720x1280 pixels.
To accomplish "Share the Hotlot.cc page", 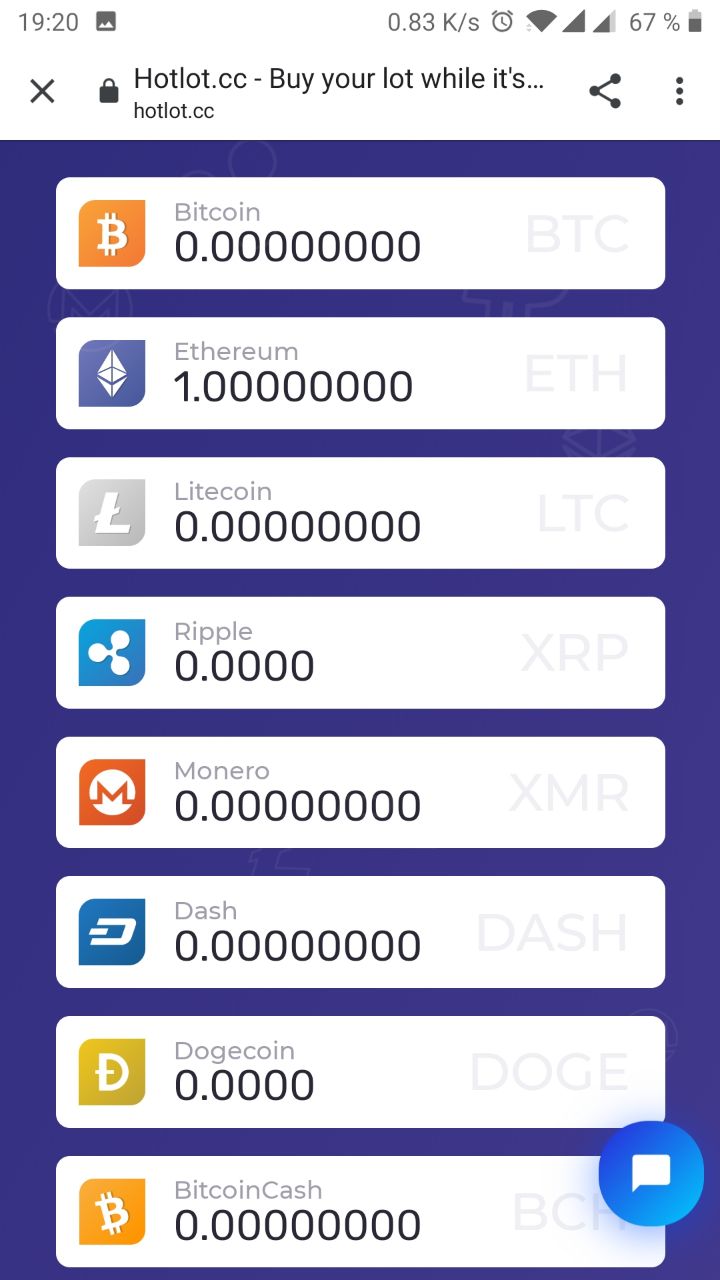I will (x=605, y=92).
